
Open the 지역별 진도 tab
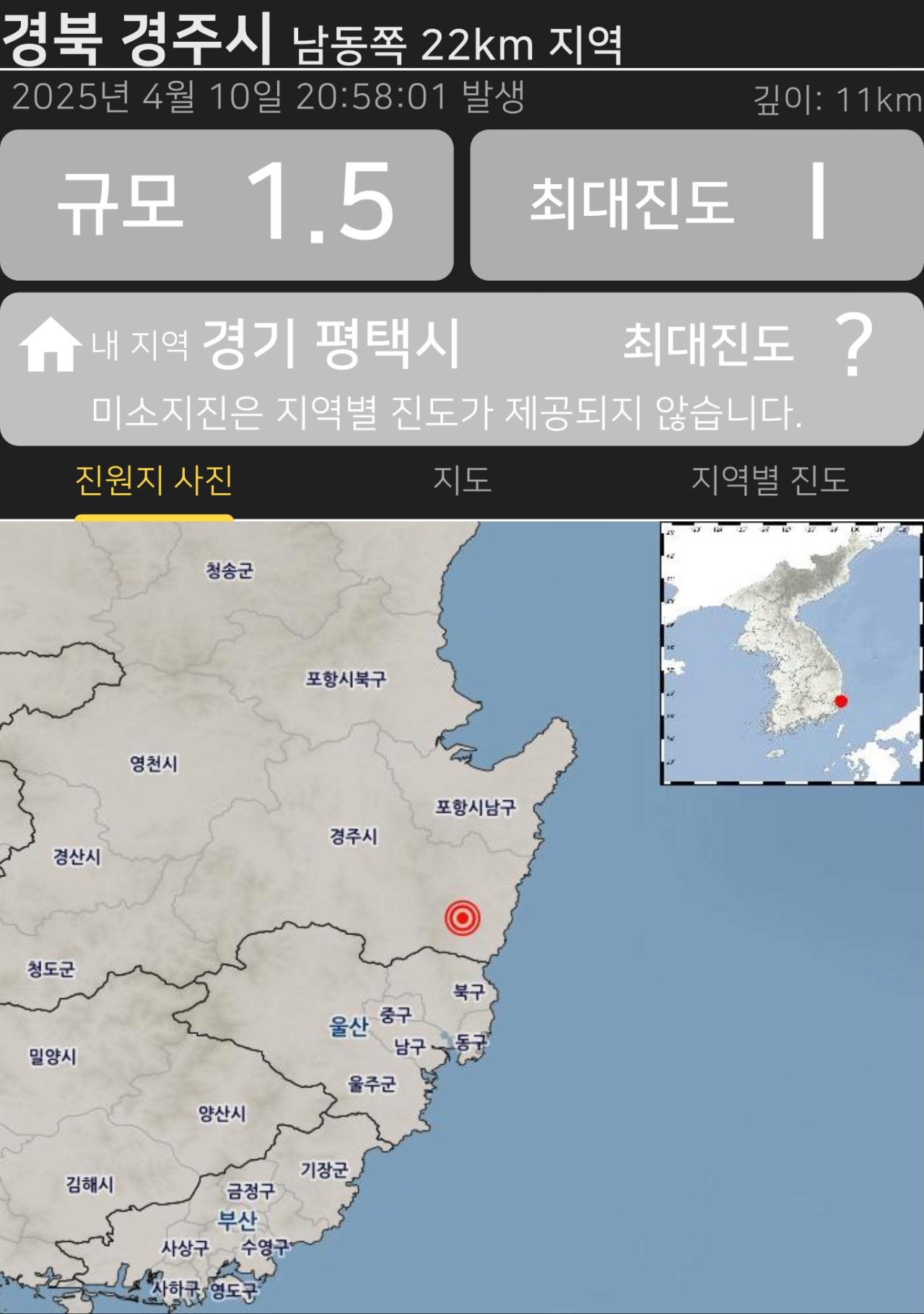coord(770,480)
